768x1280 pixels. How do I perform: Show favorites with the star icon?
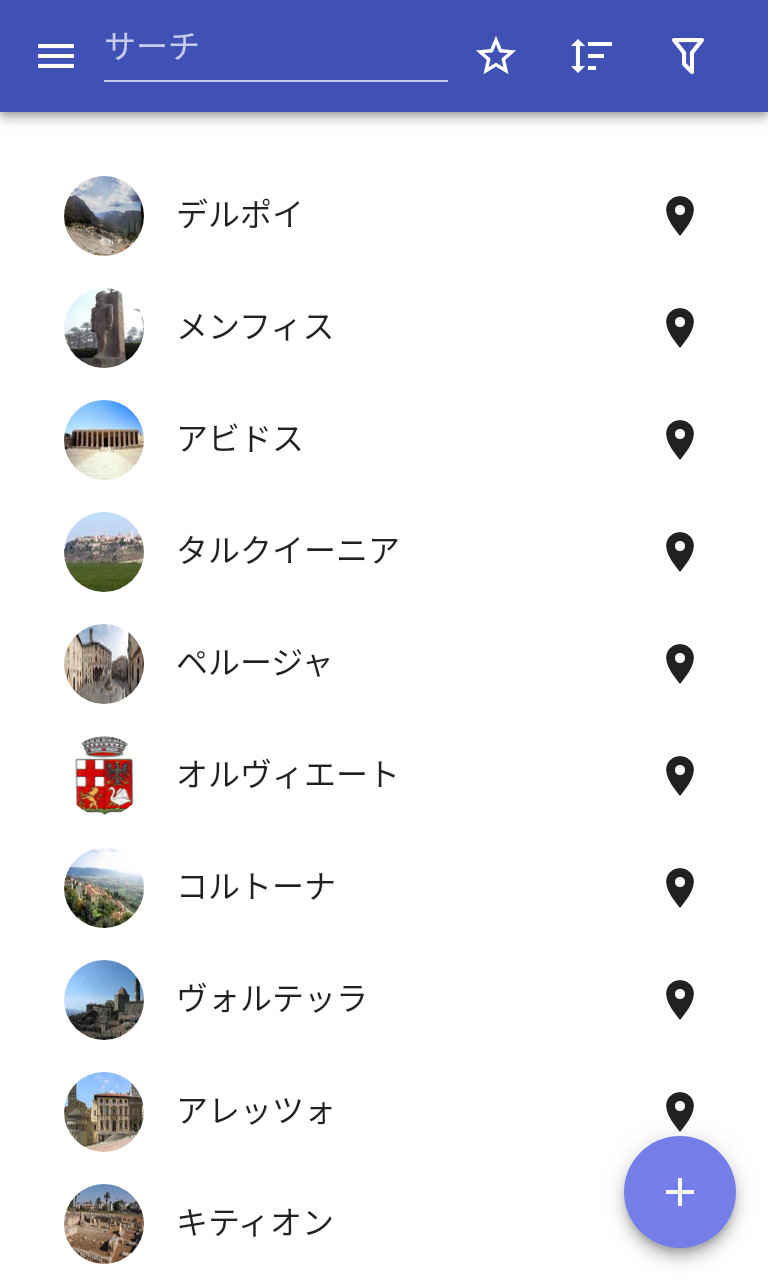coord(495,56)
